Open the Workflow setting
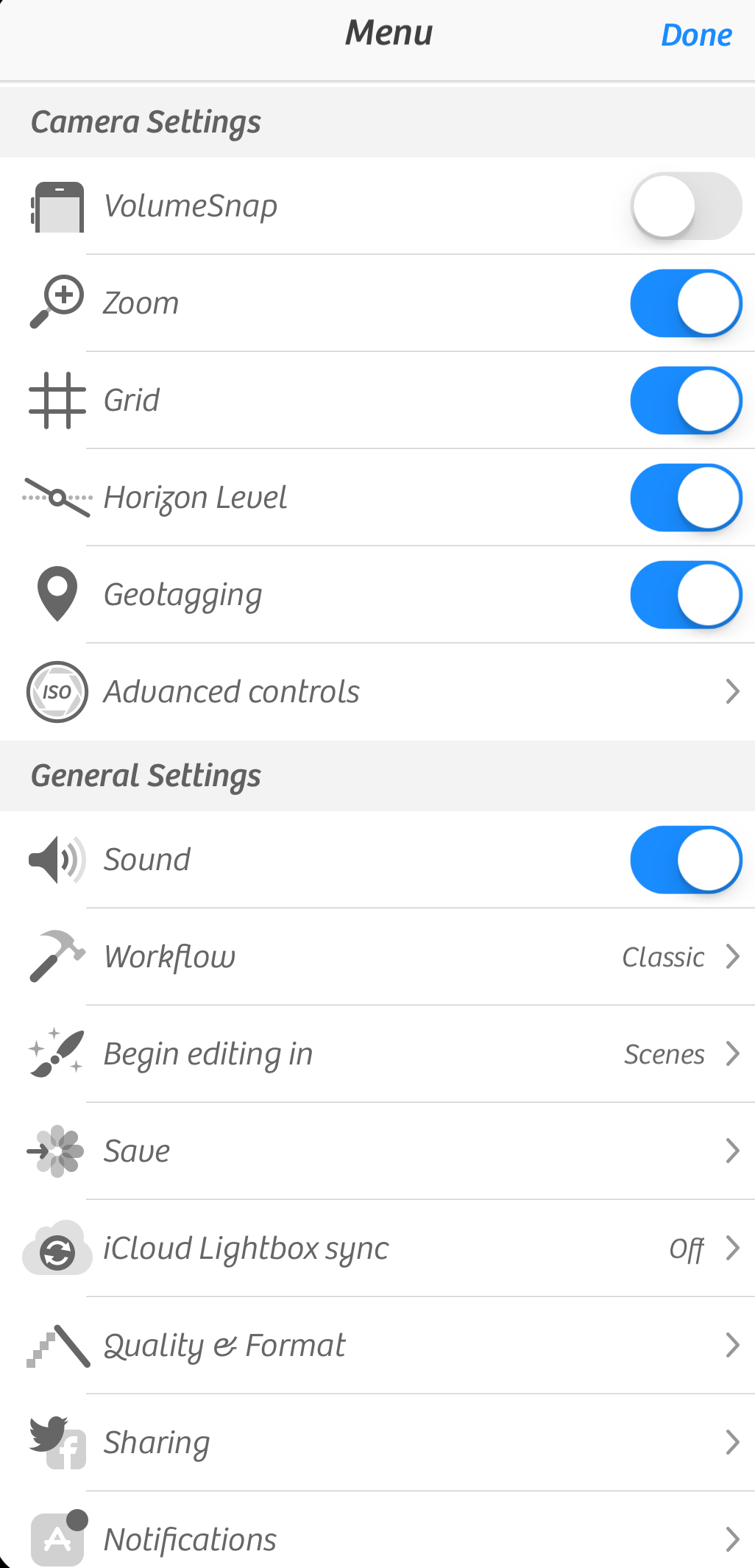755x1568 pixels. tap(377, 957)
